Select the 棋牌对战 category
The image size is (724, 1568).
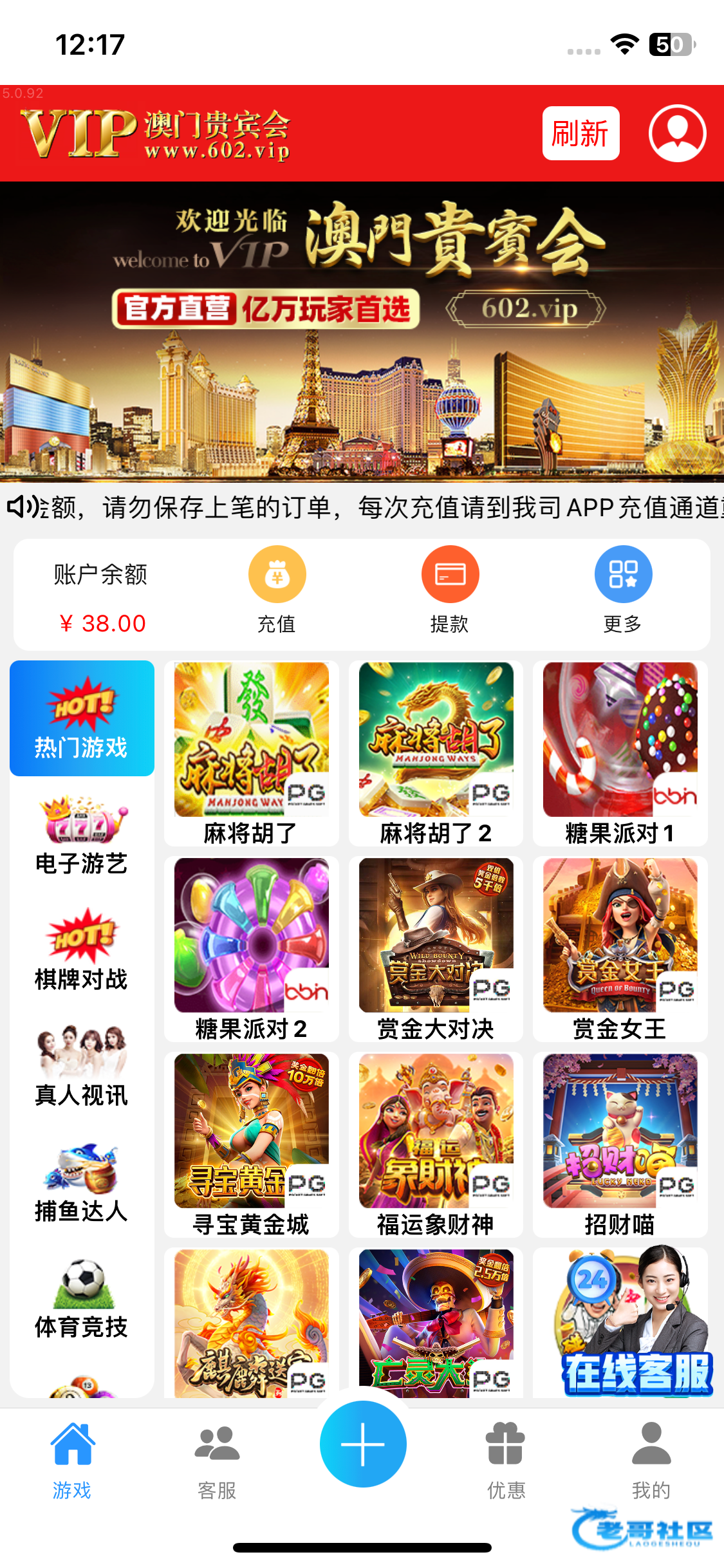(x=82, y=950)
